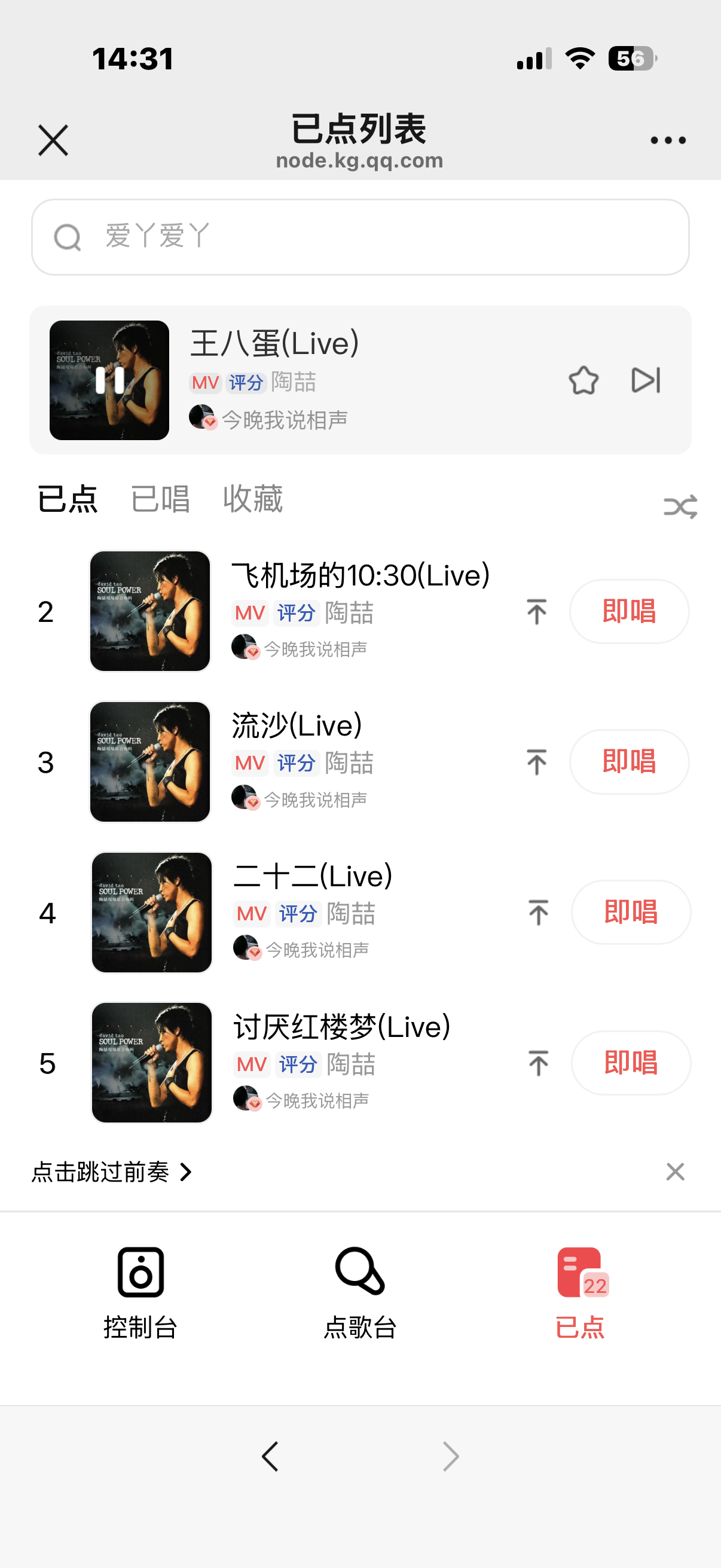721x1568 pixels.
Task: Skip to the next song
Action: [x=646, y=380]
